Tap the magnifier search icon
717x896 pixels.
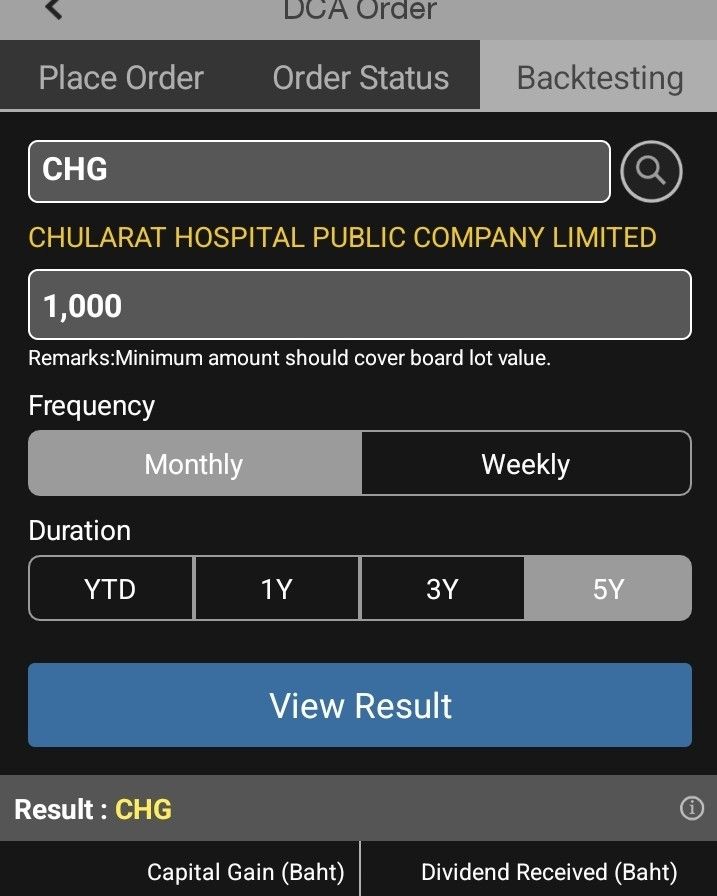[651, 171]
